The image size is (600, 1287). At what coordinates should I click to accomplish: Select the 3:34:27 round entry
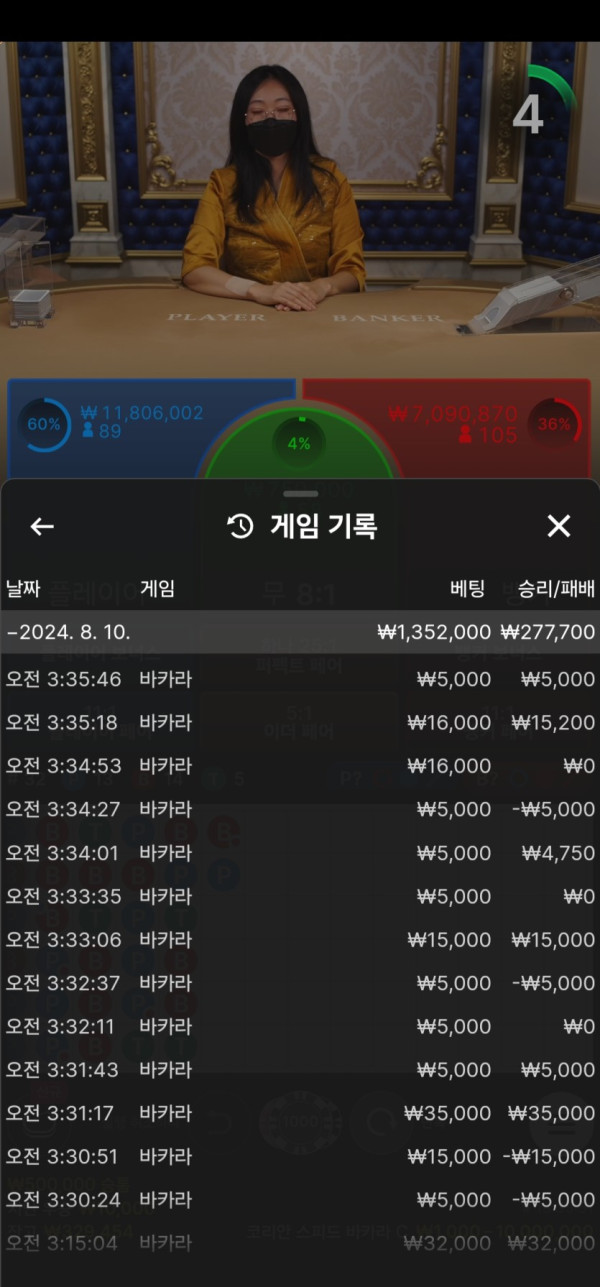click(x=300, y=810)
